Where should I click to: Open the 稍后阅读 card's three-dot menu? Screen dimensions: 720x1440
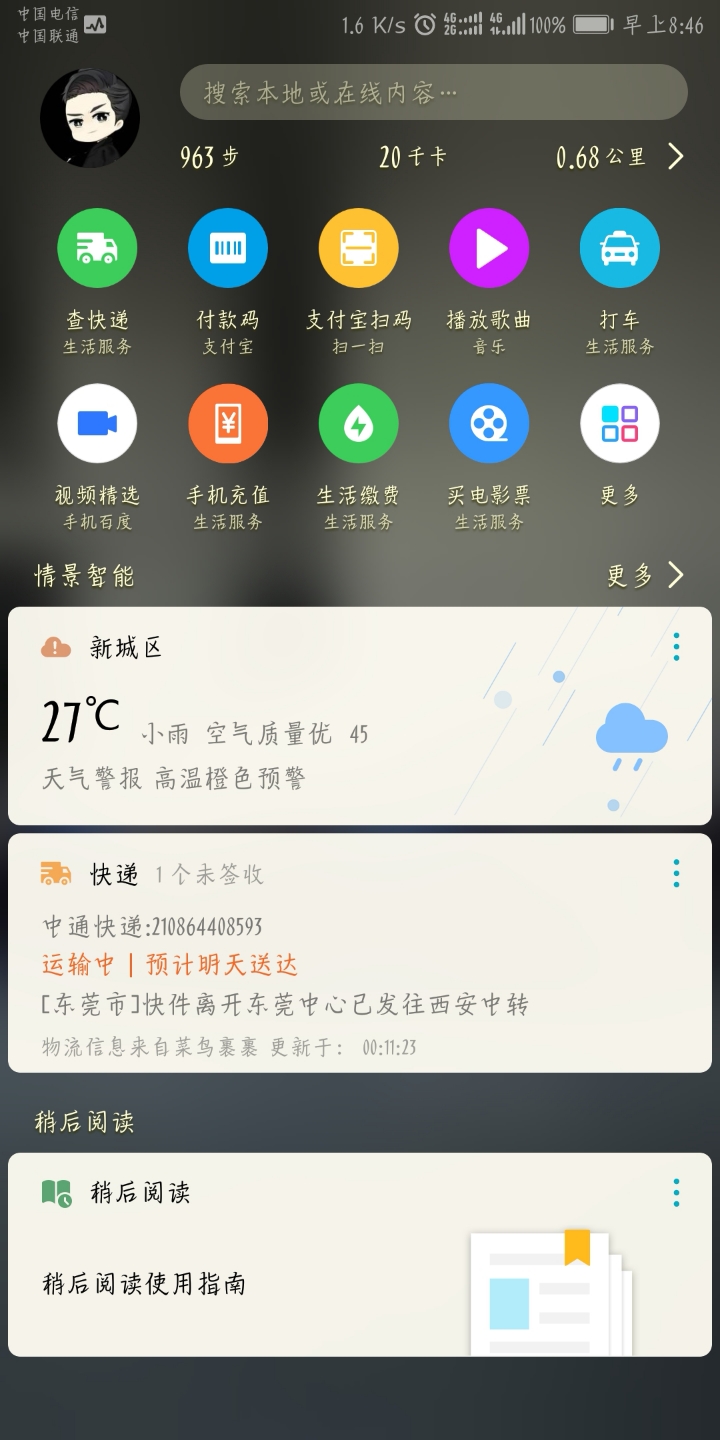point(676,1192)
